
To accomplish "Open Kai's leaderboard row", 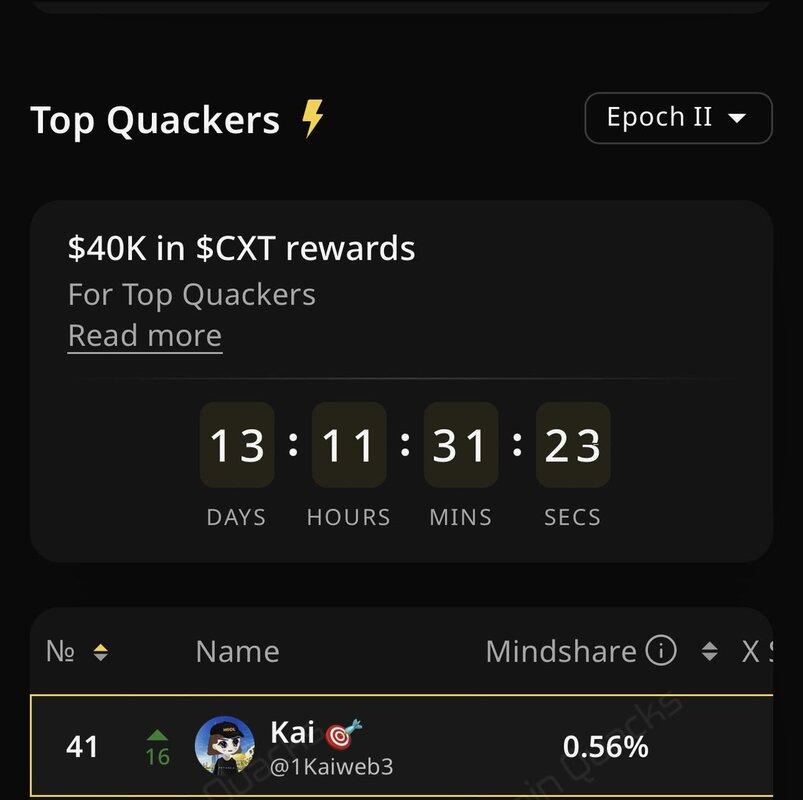I will pos(400,746).
